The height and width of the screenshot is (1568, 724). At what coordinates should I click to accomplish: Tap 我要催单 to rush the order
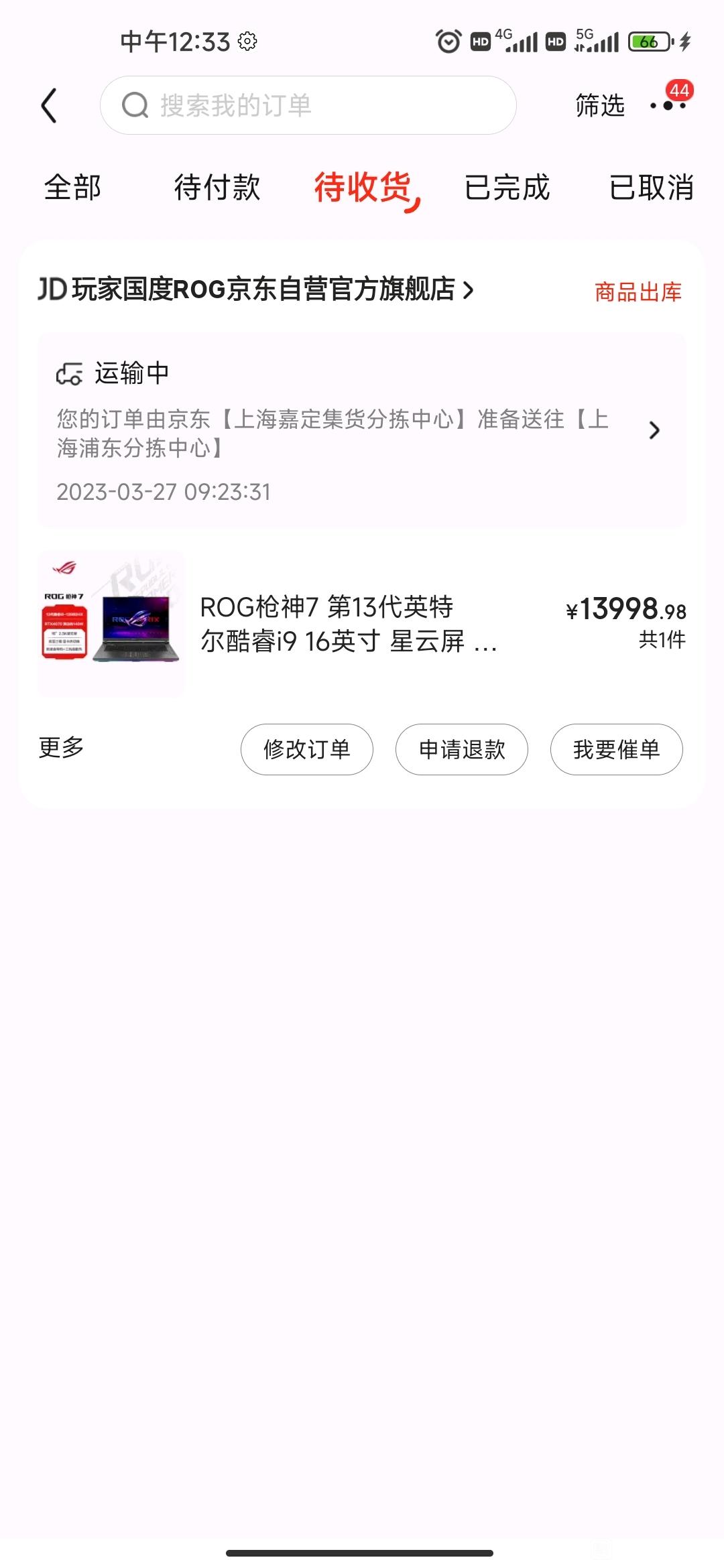pos(617,749)
